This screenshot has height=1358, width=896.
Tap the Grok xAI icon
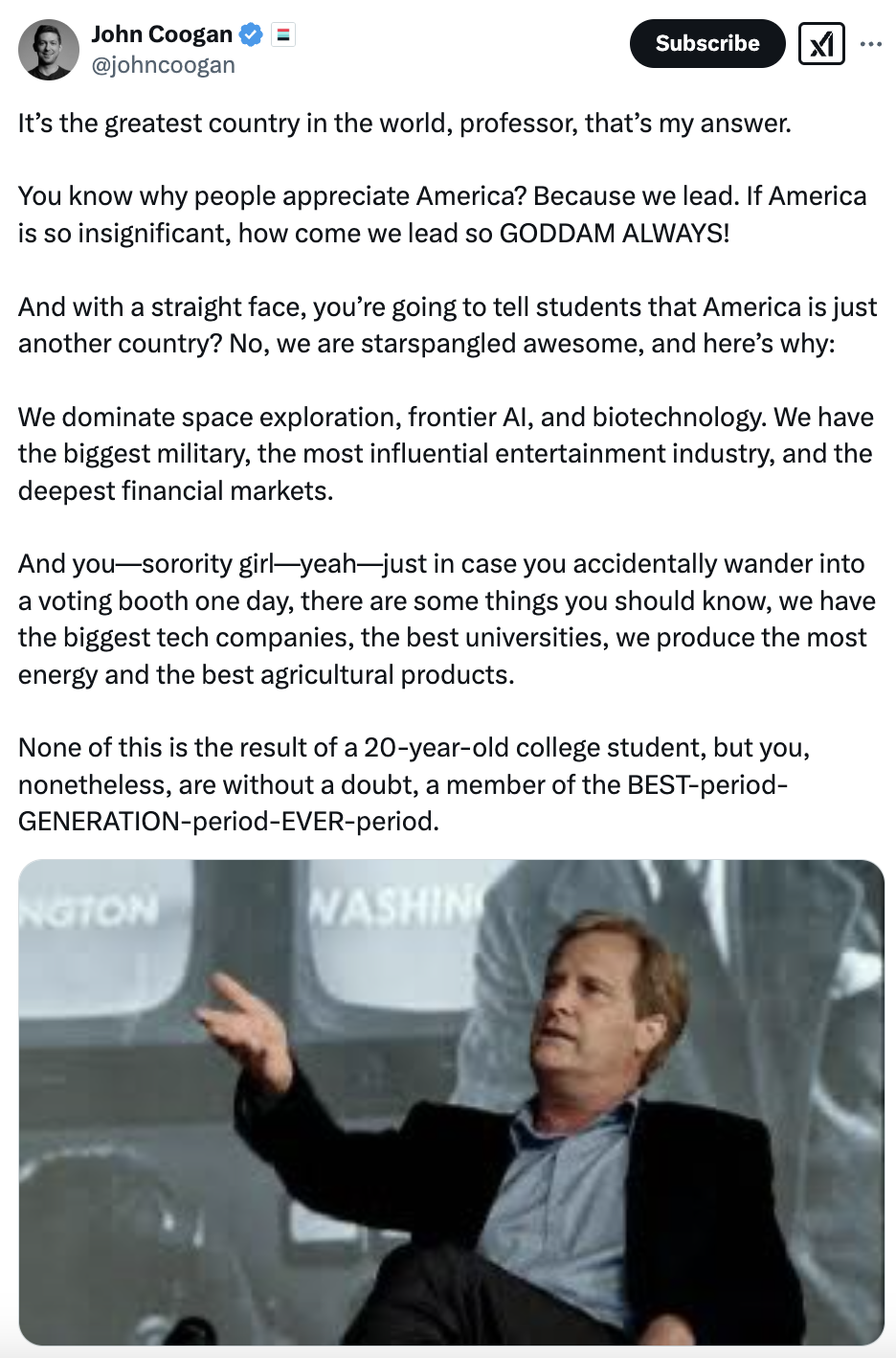[x=821, y=44]
